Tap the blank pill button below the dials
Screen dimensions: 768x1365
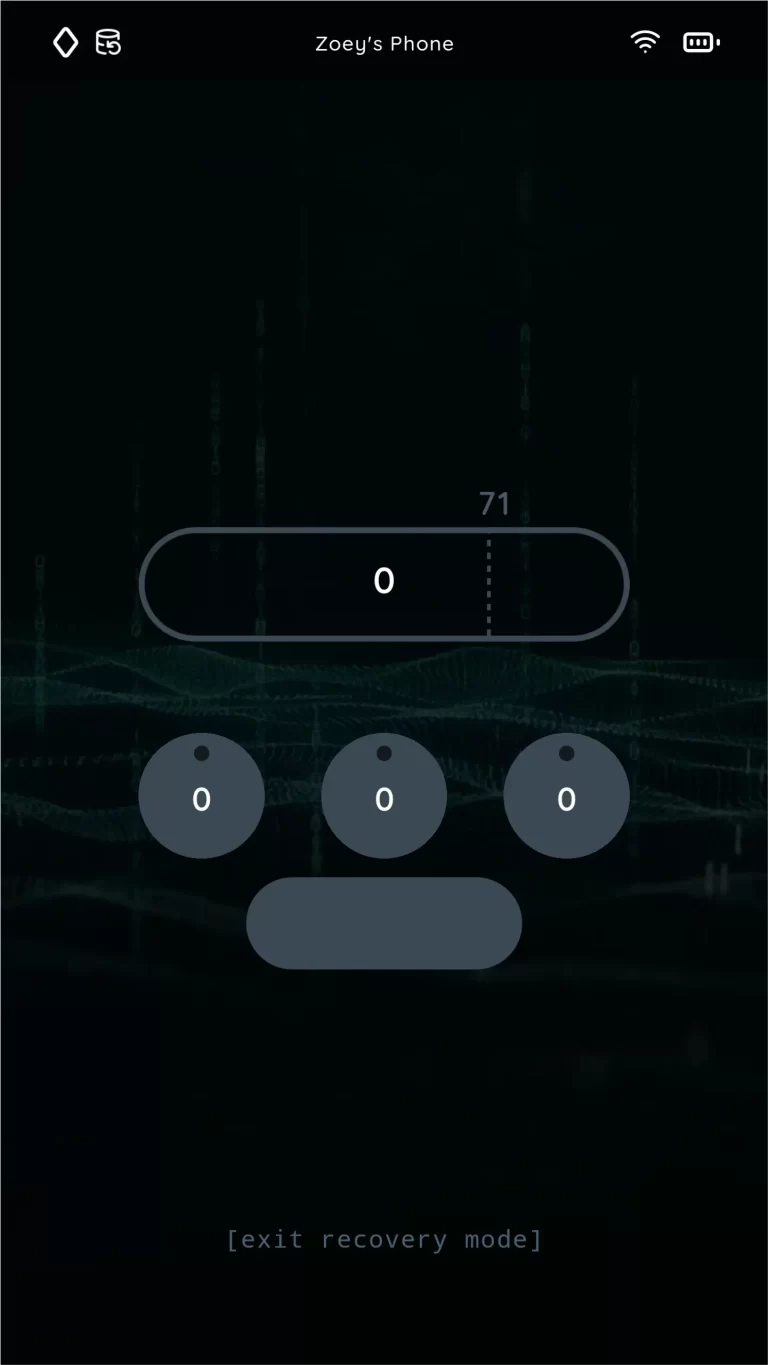[384, 923]
